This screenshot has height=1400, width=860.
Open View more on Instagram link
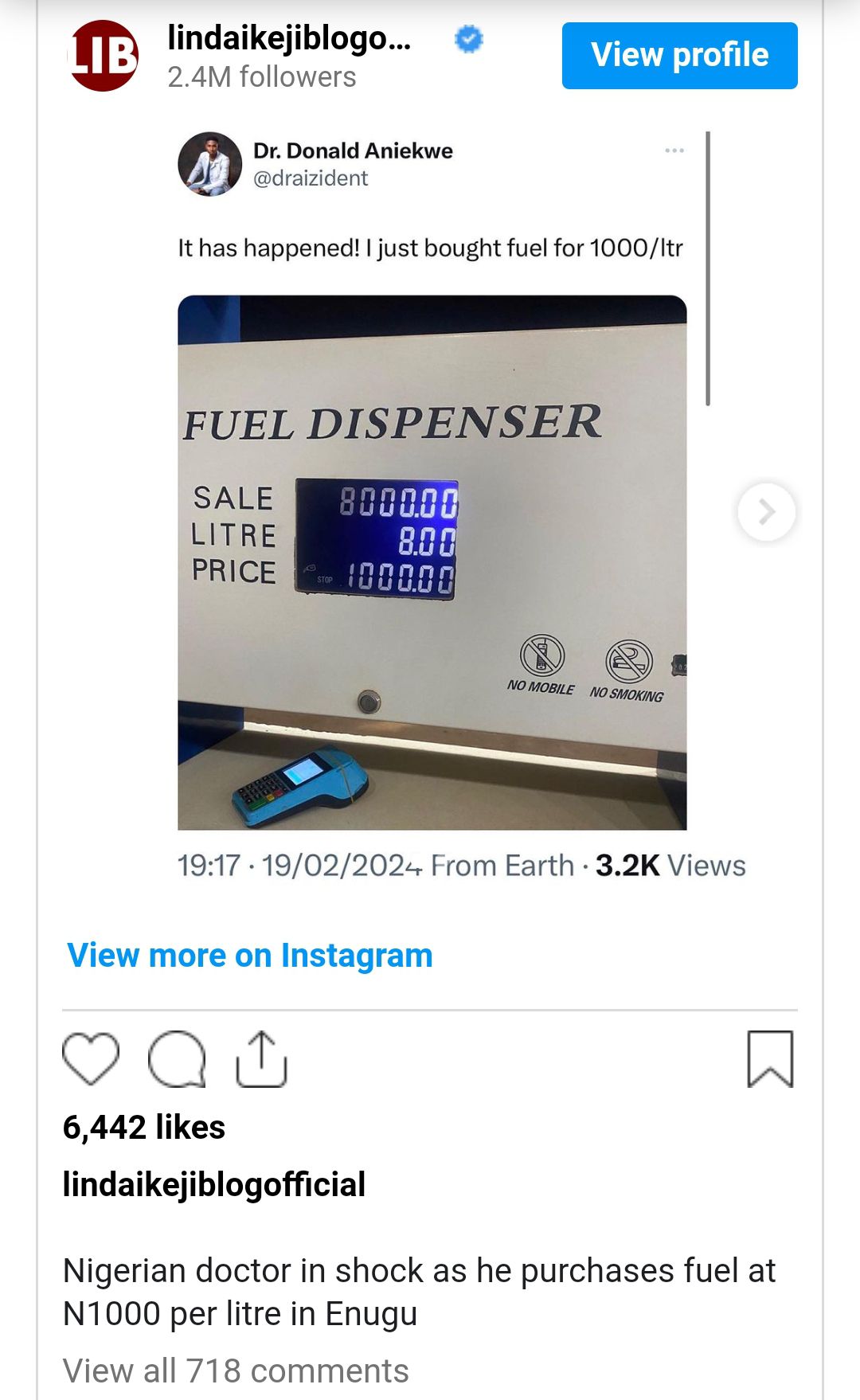coord(249,955)
